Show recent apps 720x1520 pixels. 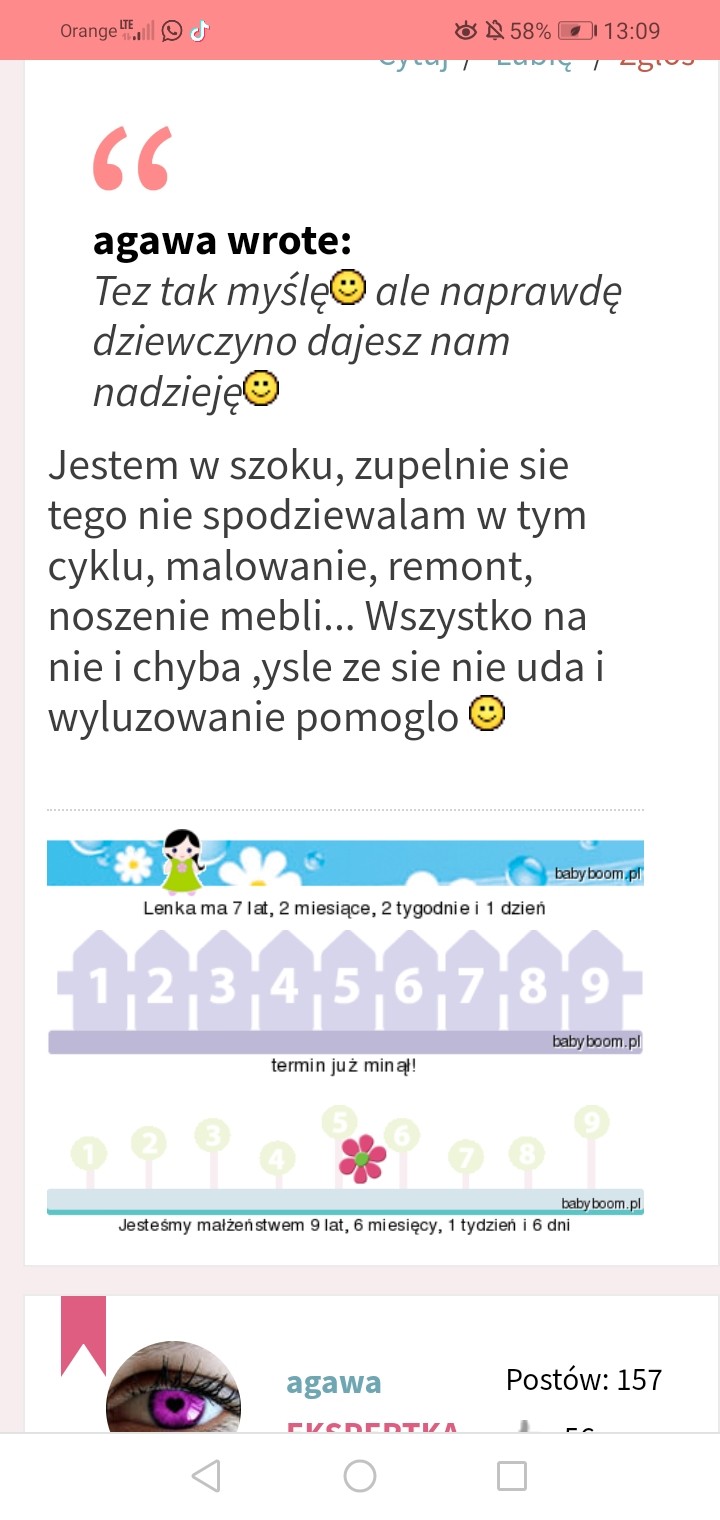tap(512, 1475)
